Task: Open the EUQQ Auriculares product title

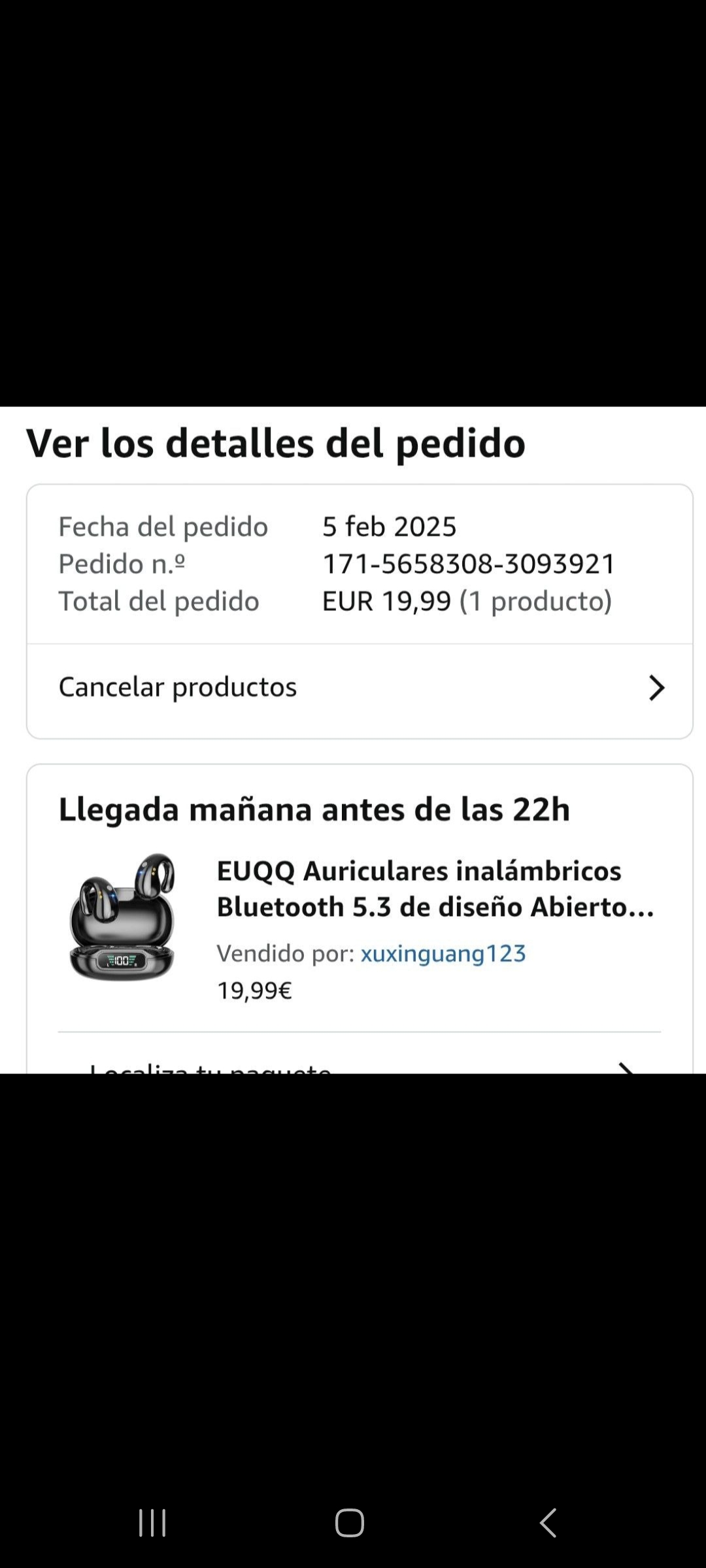Action: [435, 889]
